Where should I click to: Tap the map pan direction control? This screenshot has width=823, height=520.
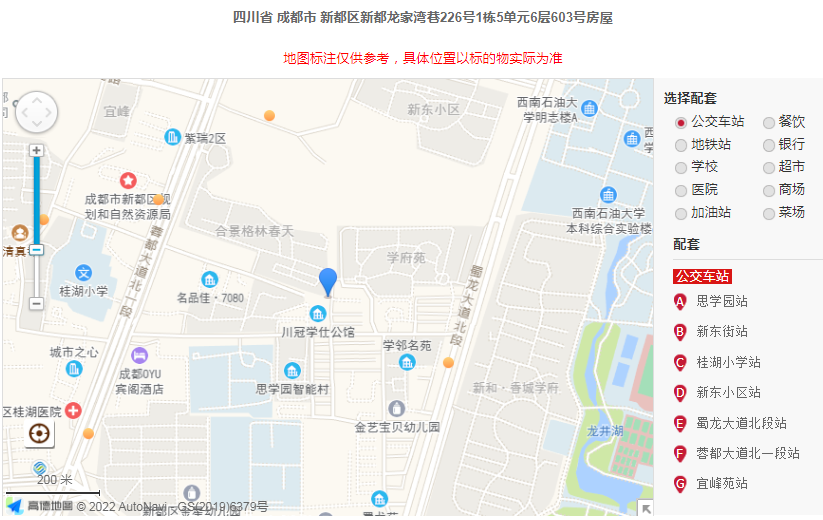click(37, 111)
